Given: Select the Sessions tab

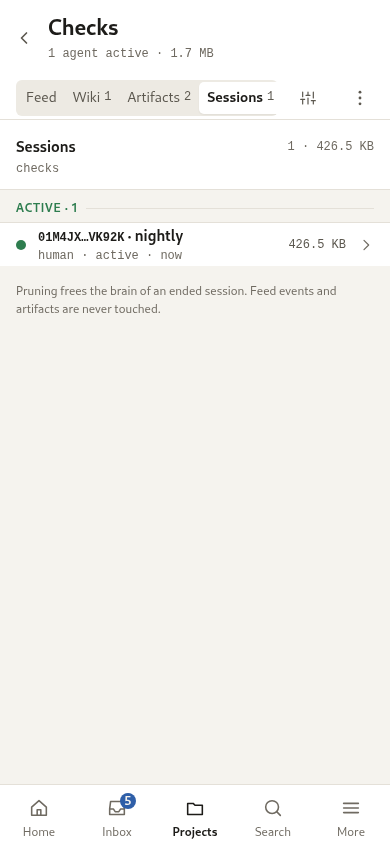Looking at the screenshot, I should point(238,97).
